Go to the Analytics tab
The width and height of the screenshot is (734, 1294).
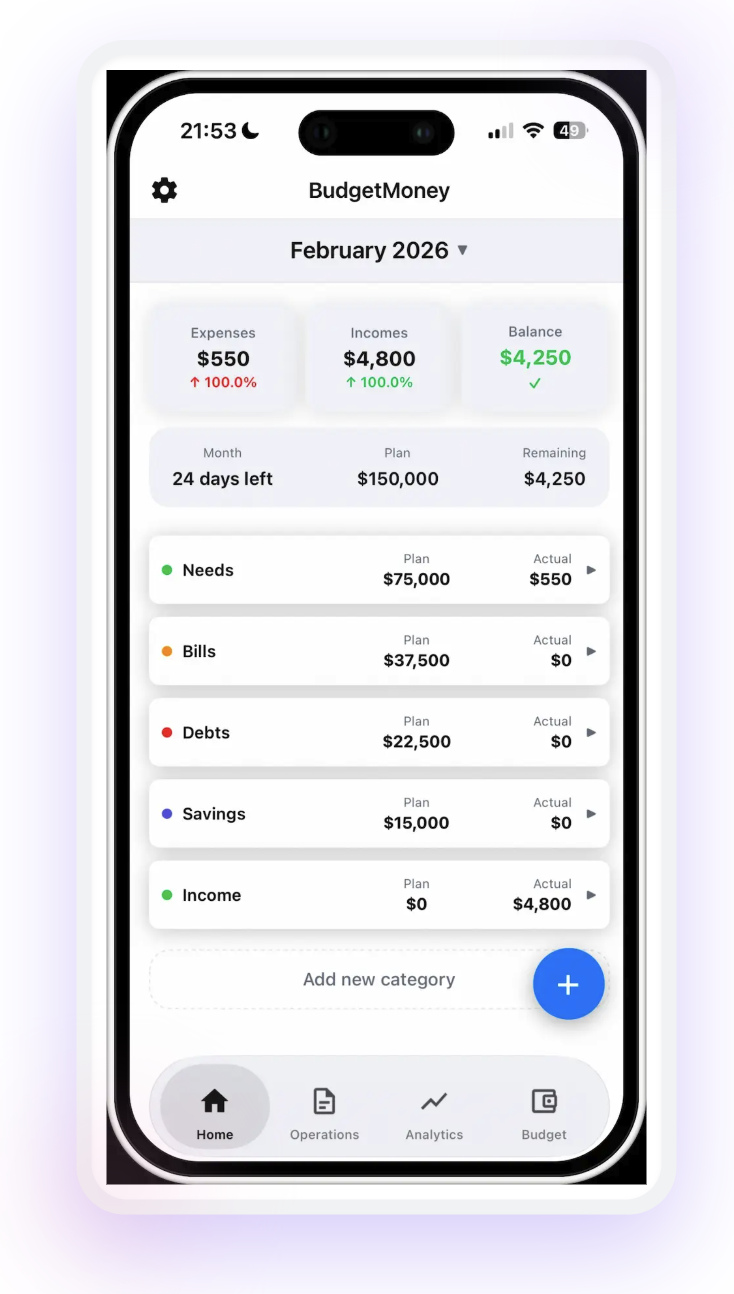(x=434, y=1113)
